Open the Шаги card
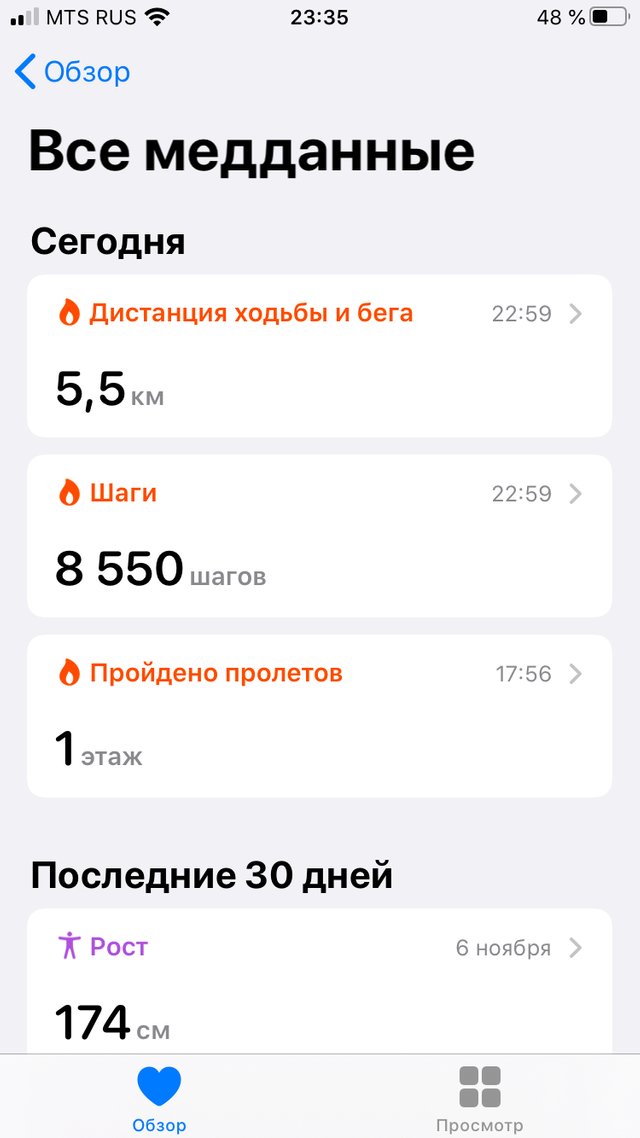 [x=319, y=536]
